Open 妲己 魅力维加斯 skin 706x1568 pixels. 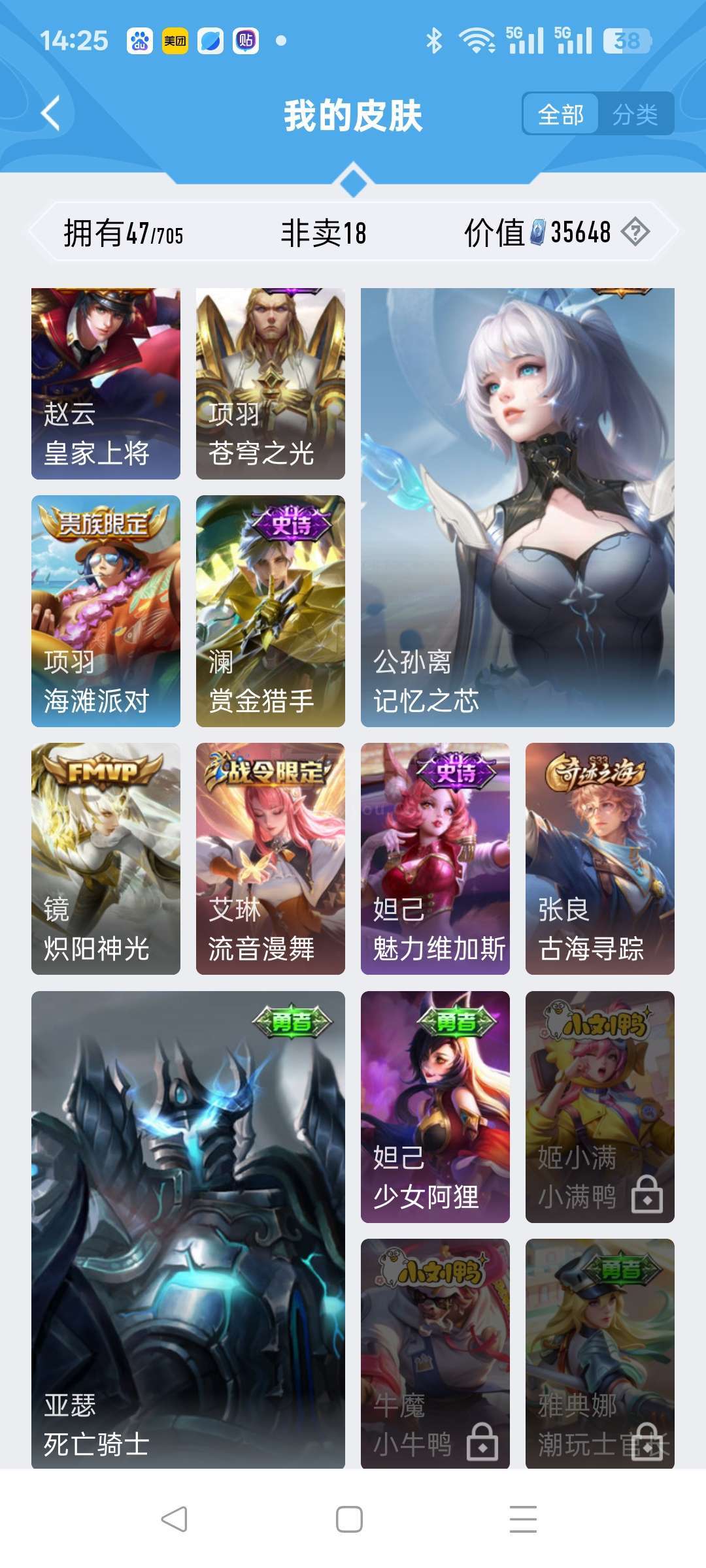coord(435,858)
